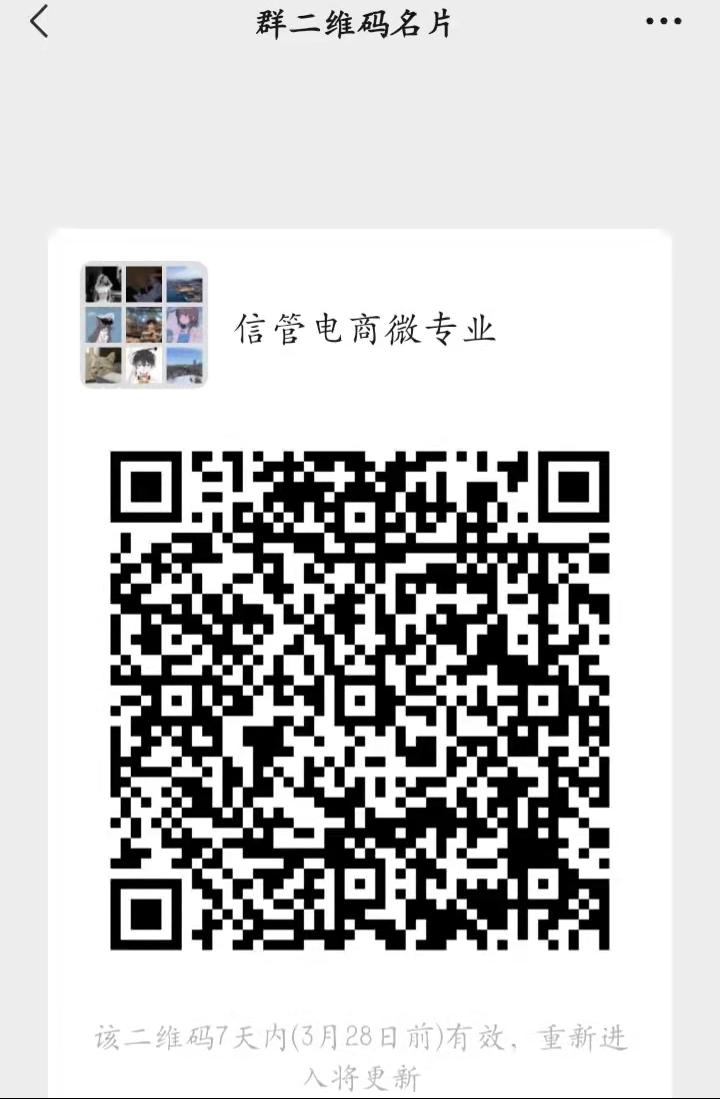
Task: Open the three-dot more options menu
Action: [x=663, y=22]
